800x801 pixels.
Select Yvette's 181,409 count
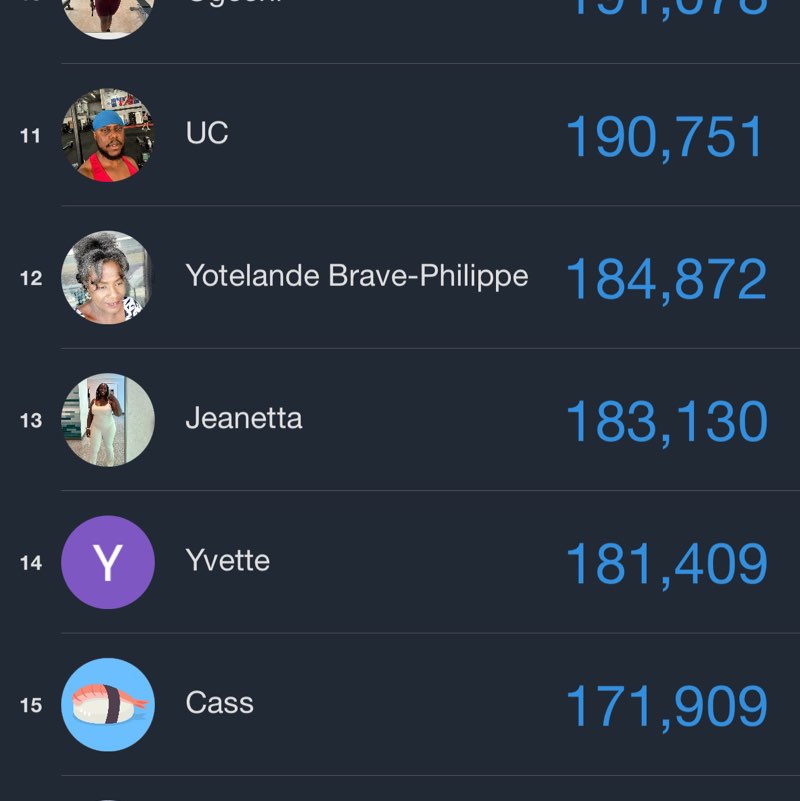665,561
